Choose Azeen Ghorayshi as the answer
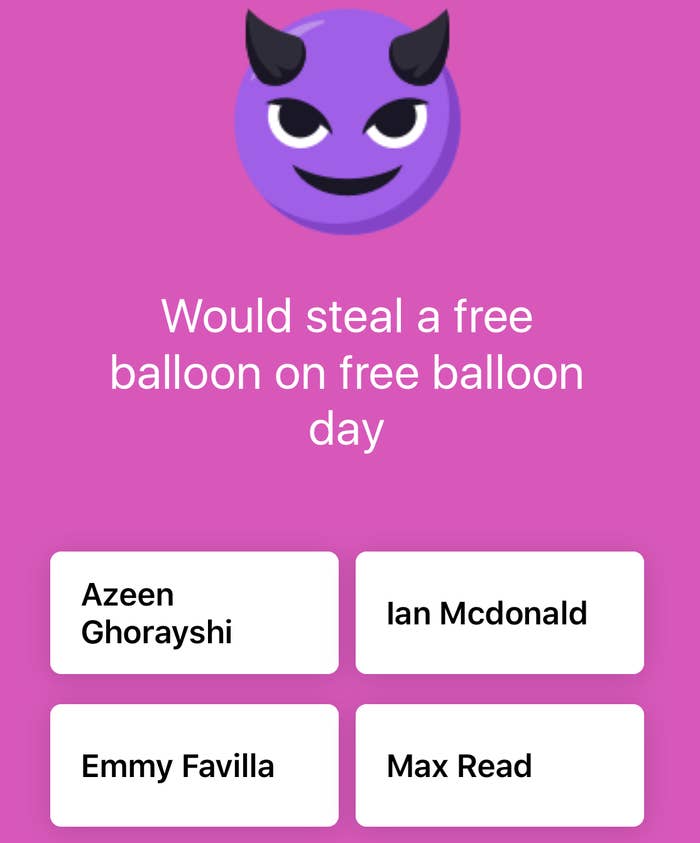This screenshot has height=843, width=700. 194,613
